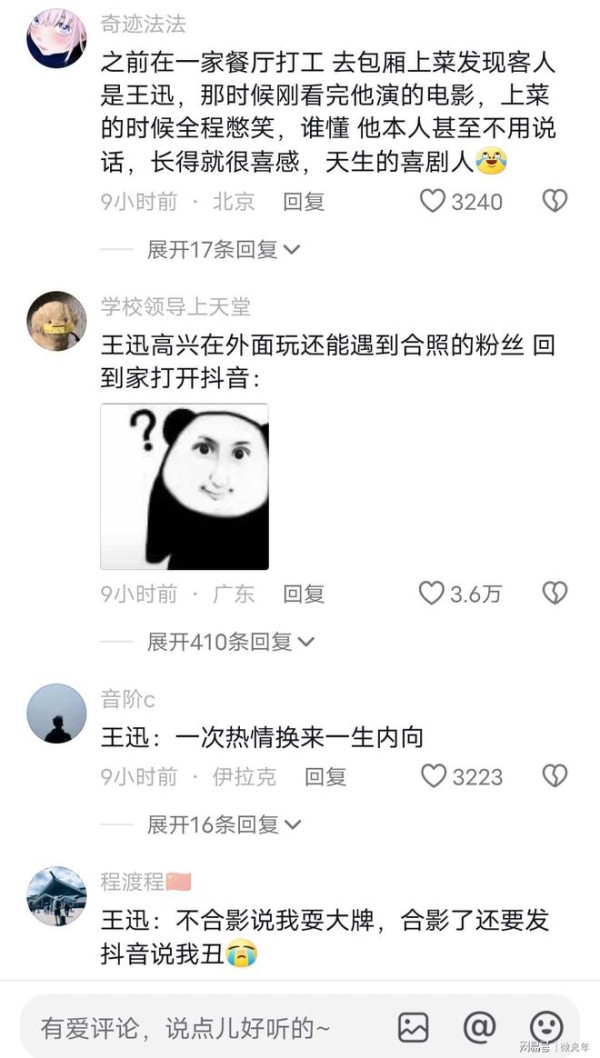Image resolution: width=600 pixels, height=1058 pixels.
Task: Open the panda meme image
Action: 184,486
